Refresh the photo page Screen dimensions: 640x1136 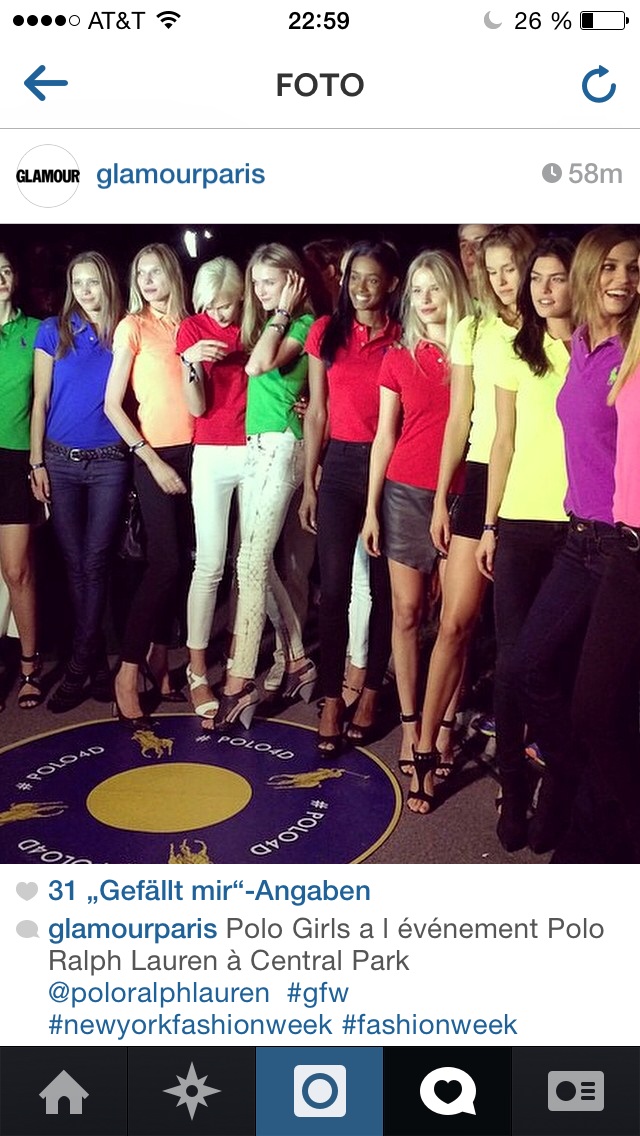[x=598, y=86]
